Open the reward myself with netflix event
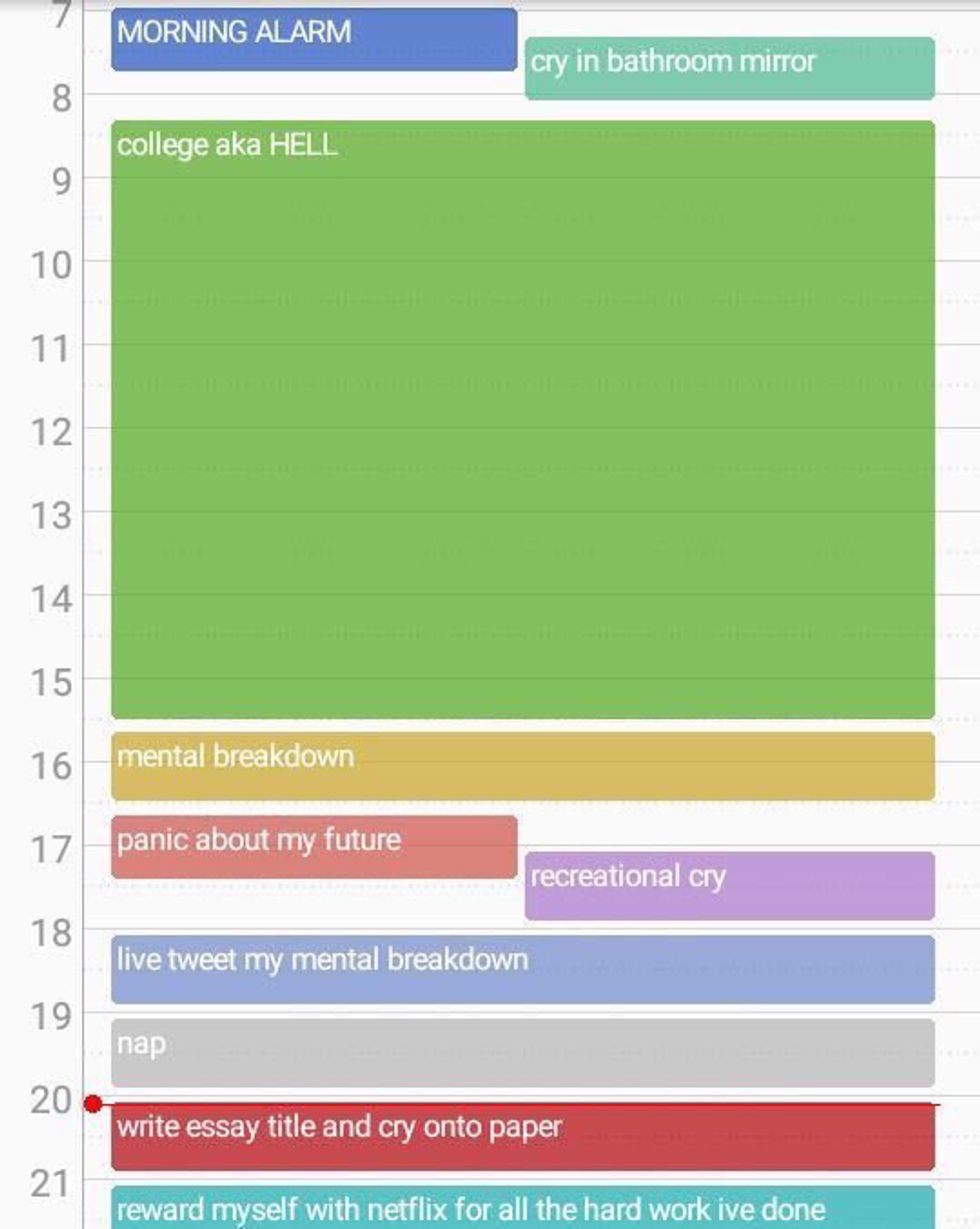Viewport: 980px width, 1229px height. pos(522,1208)
